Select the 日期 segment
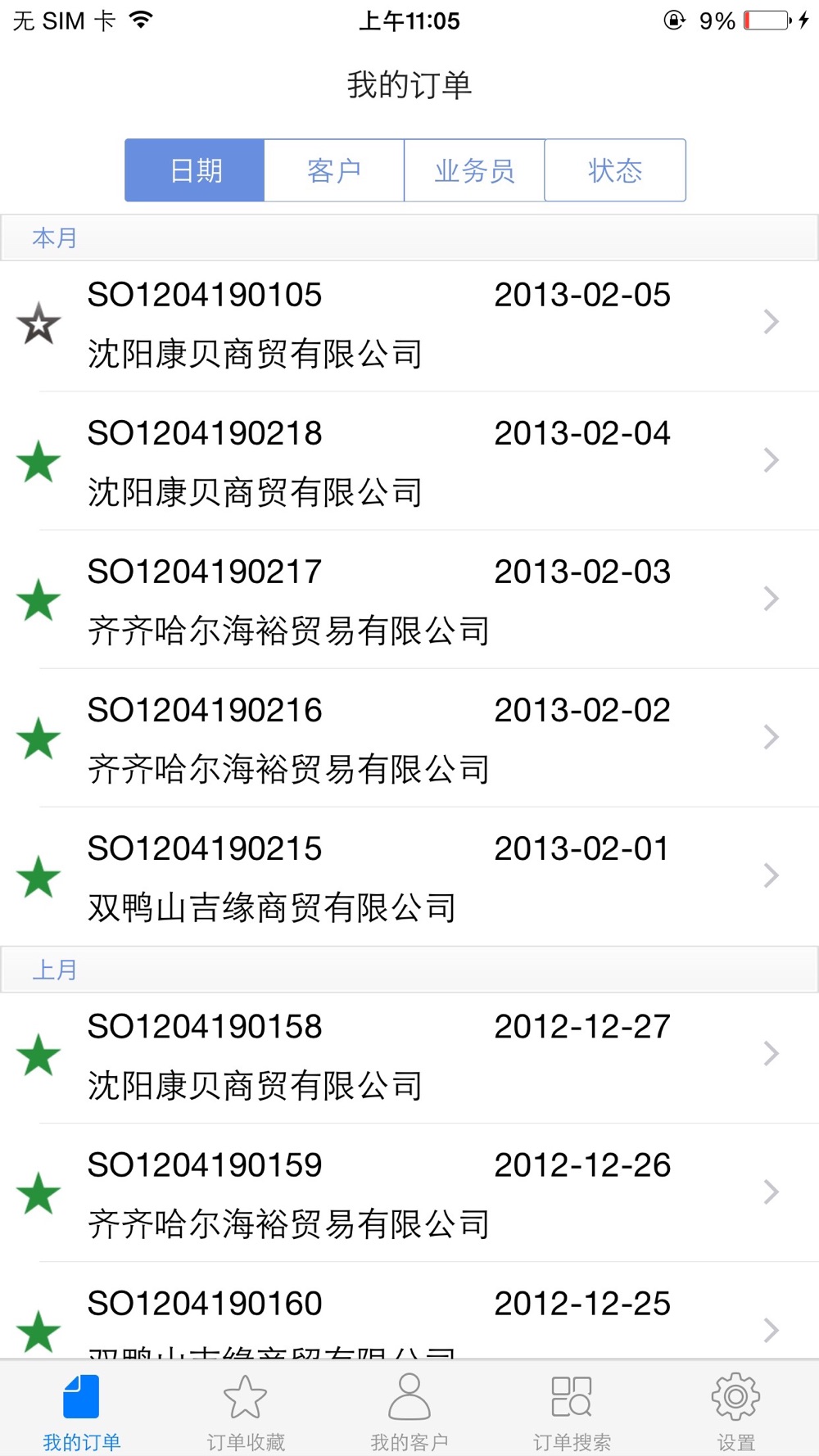819x1456 pixels. pyautogui.click(x=195, y=170)
